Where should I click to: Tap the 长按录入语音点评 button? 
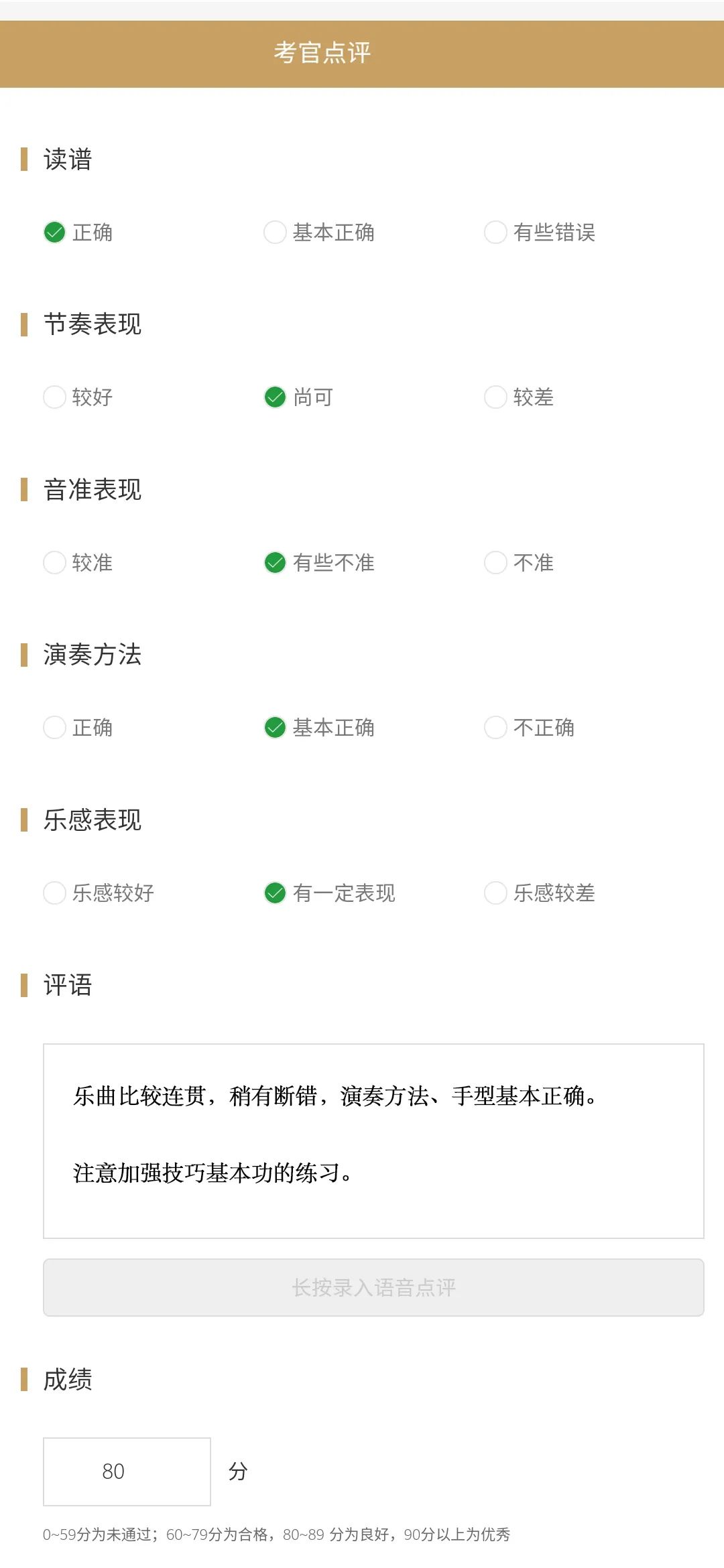373,1287
